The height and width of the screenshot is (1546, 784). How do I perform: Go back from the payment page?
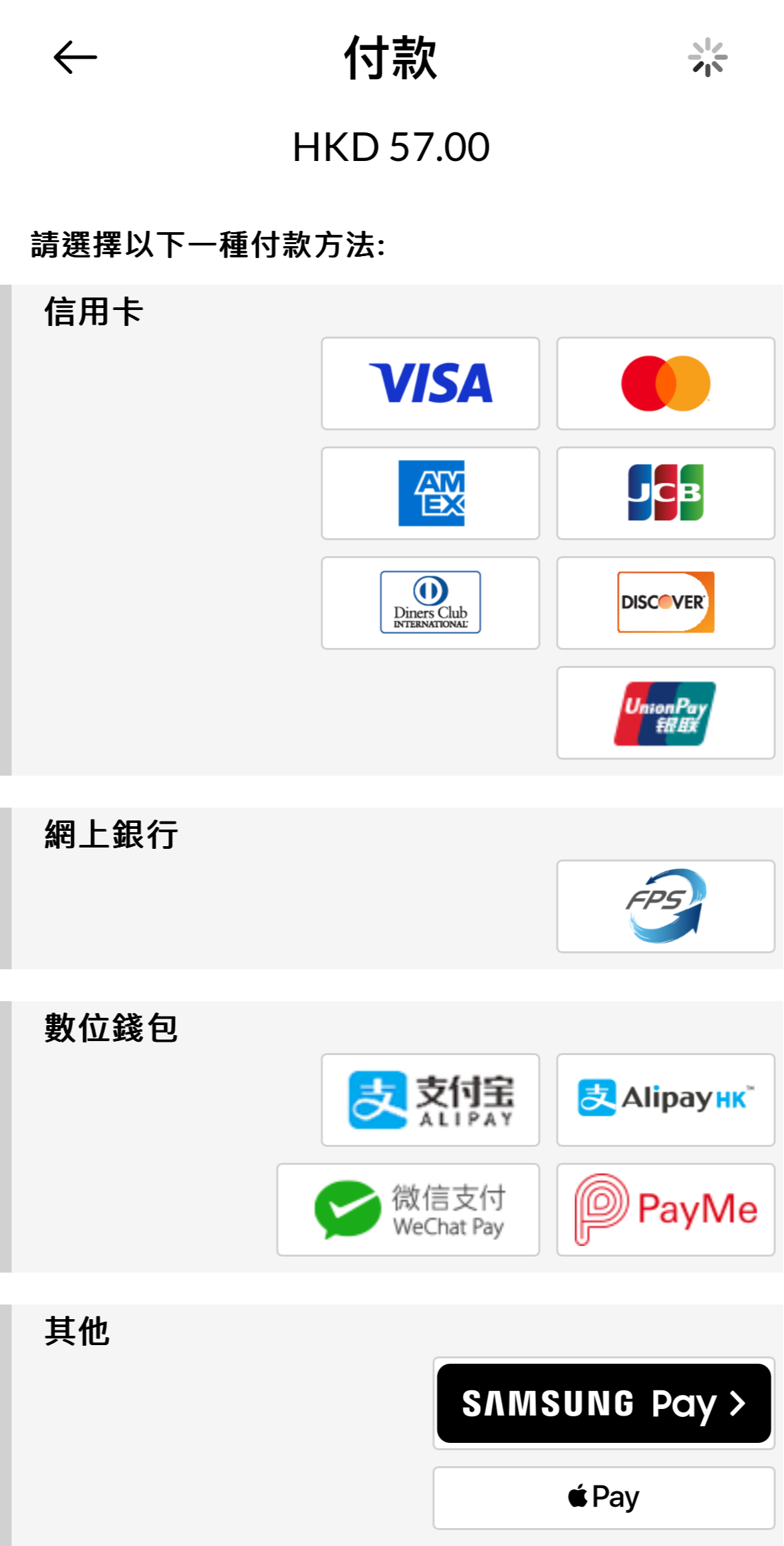click(x=75, y=57)
